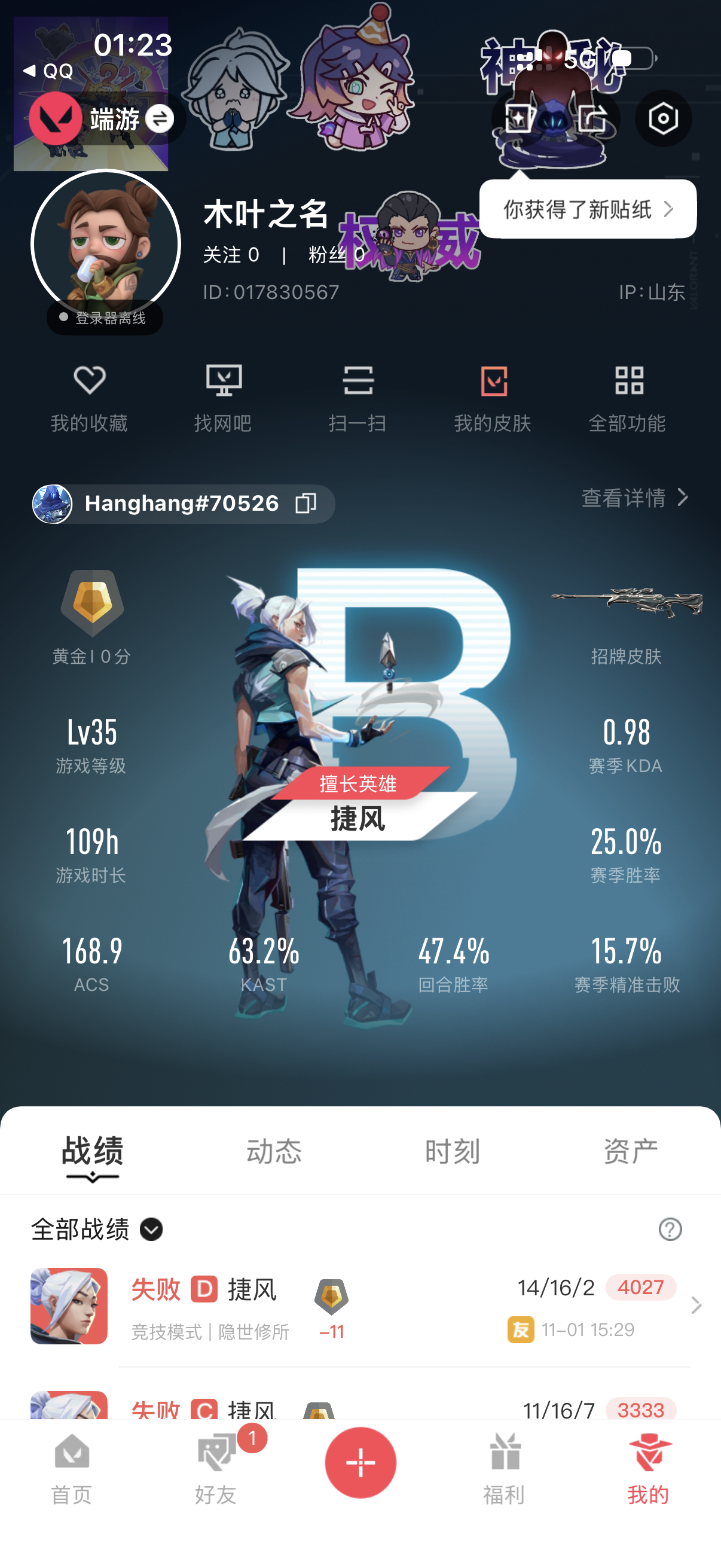Expand the 全部战绩 filter dropdown
The width and height of the screenshot is (721, 1568).
click(151, 1230)
